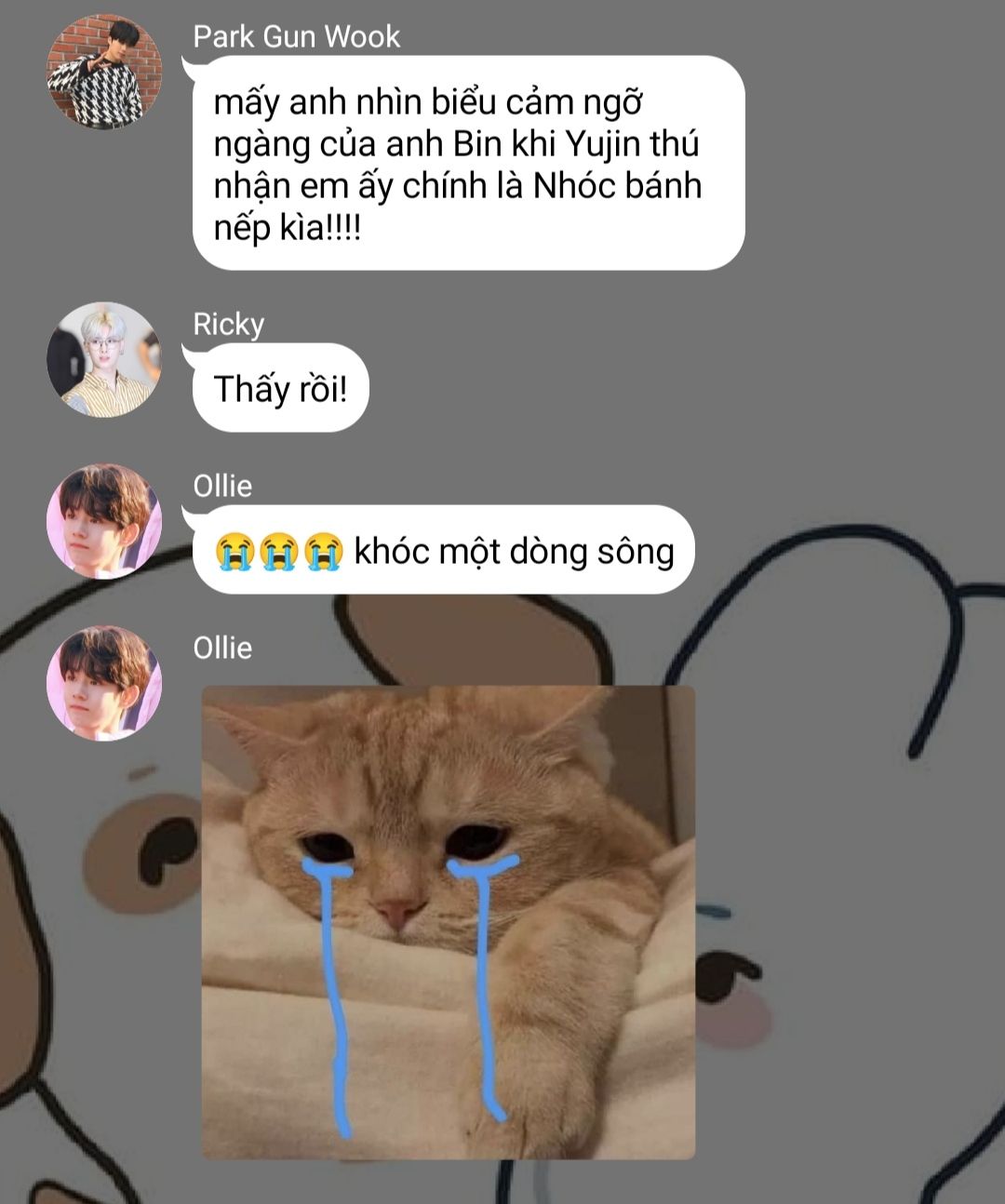Tap Ollie's avatar beside the crying emoji message
Image resolution: width=1005 pixels, height=1204 pixels.
[x=104, y=521]
